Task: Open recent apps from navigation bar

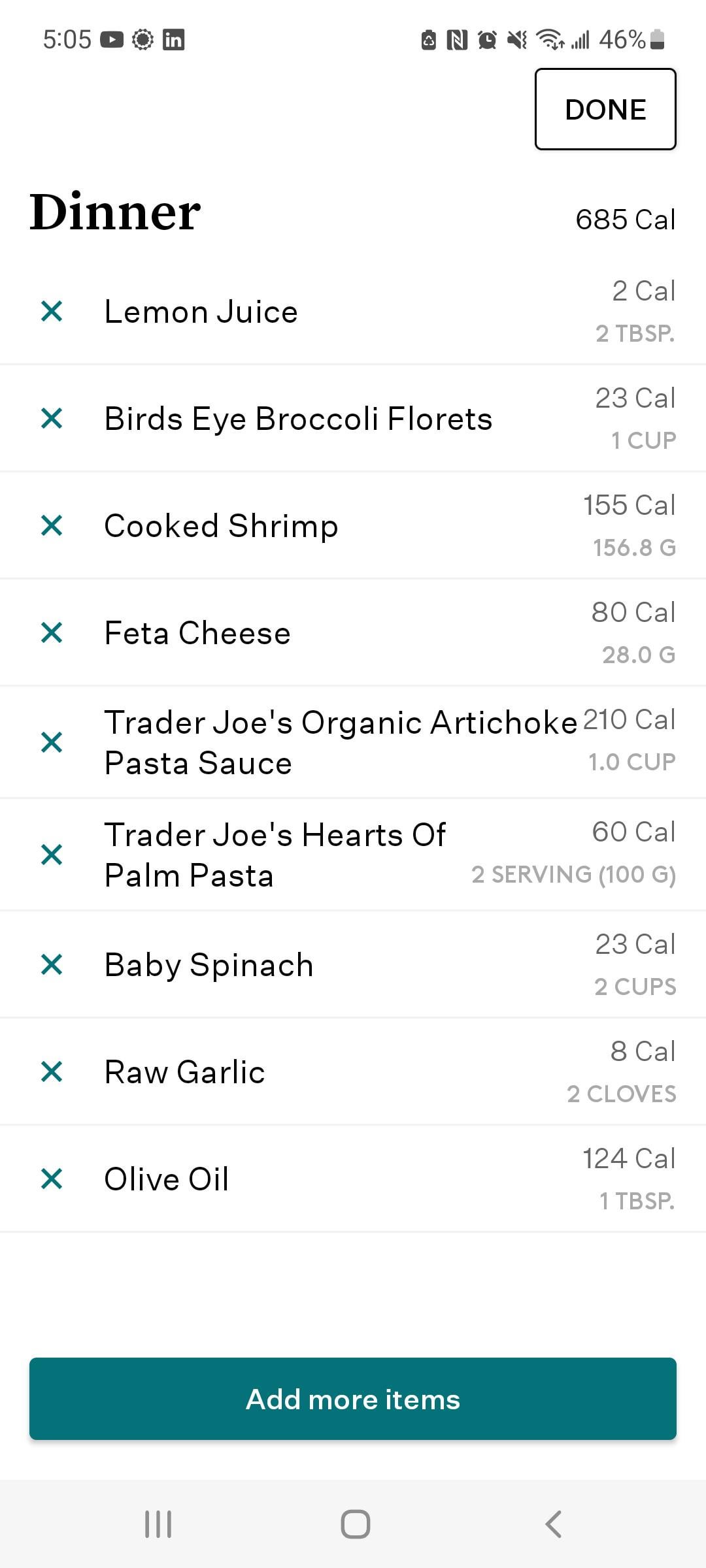Action: click(158, 1524)
